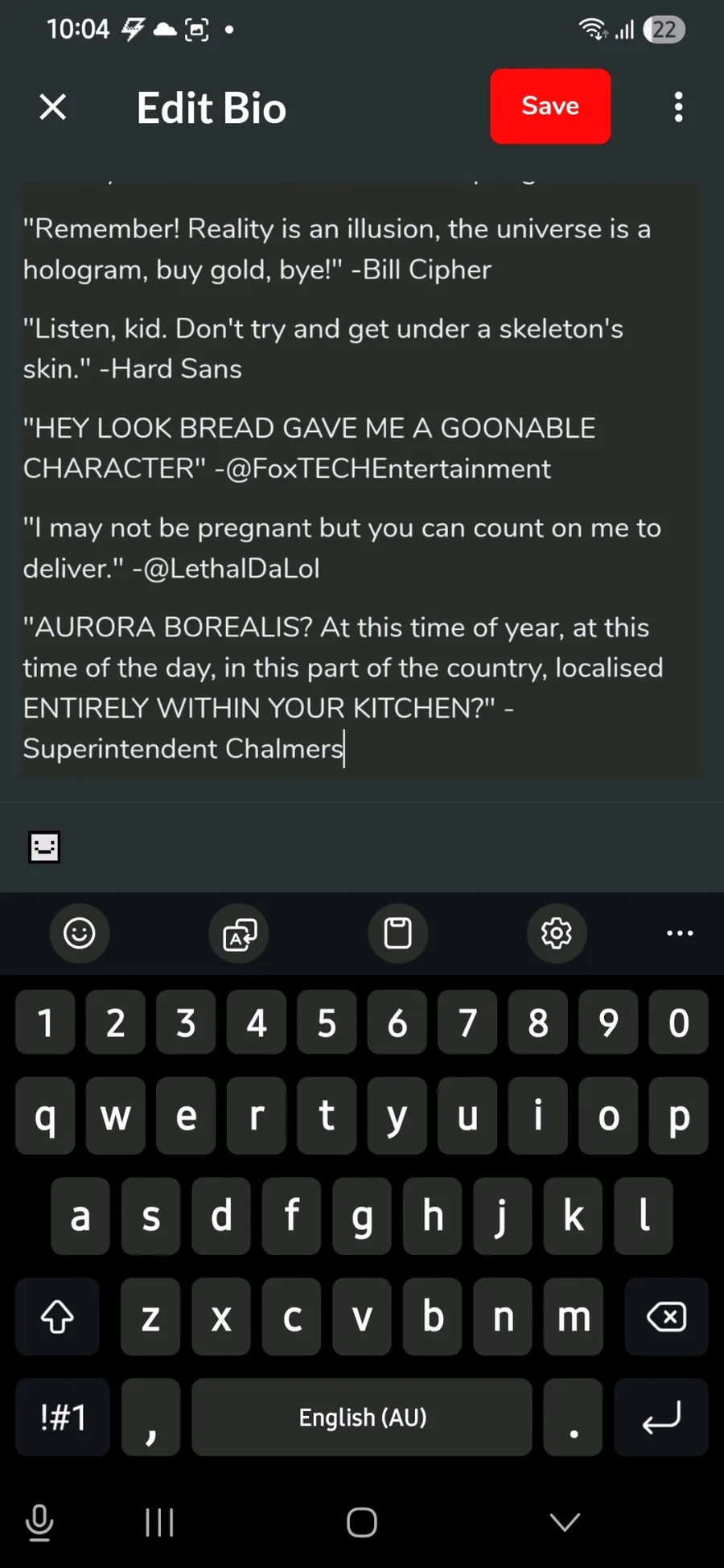Open keyboard settings gear
The height and width of the screenshot is (1568, 724).
coord(557,933)
